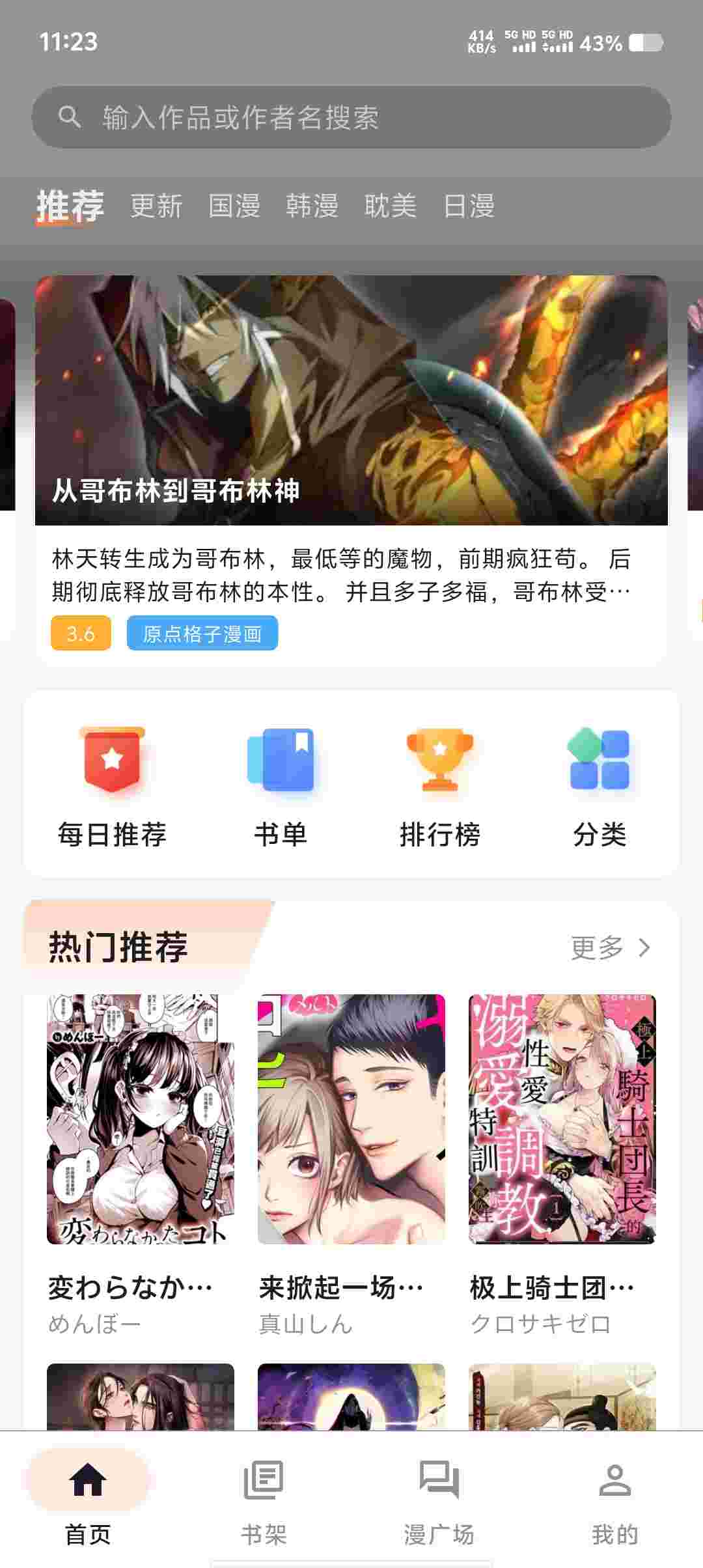703x1568 pixels.
Task: Switch to the 日漫 tab
Action: point(469,206)
